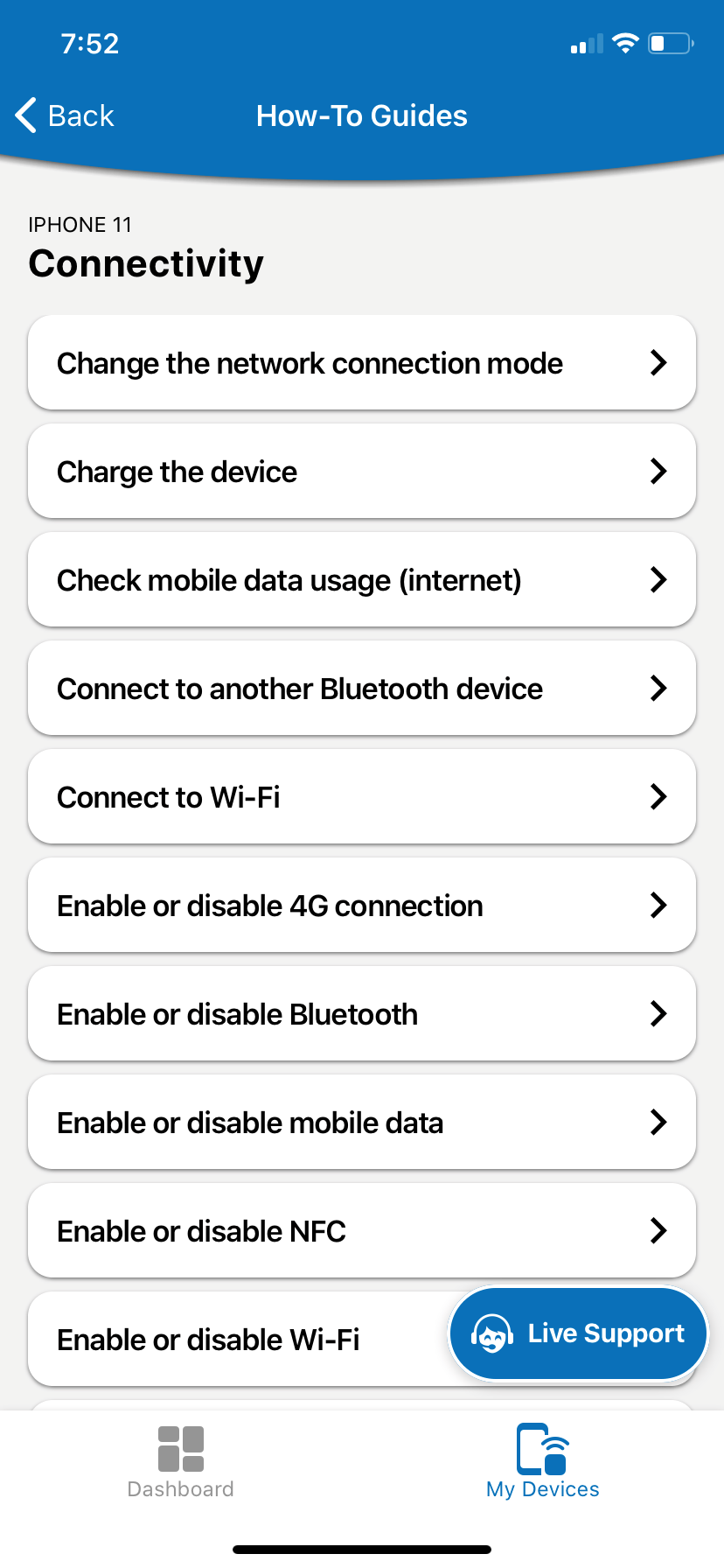Open Enable or disable mobile data
This screenshot has height=1568, width=724.
pos(362,1123)
